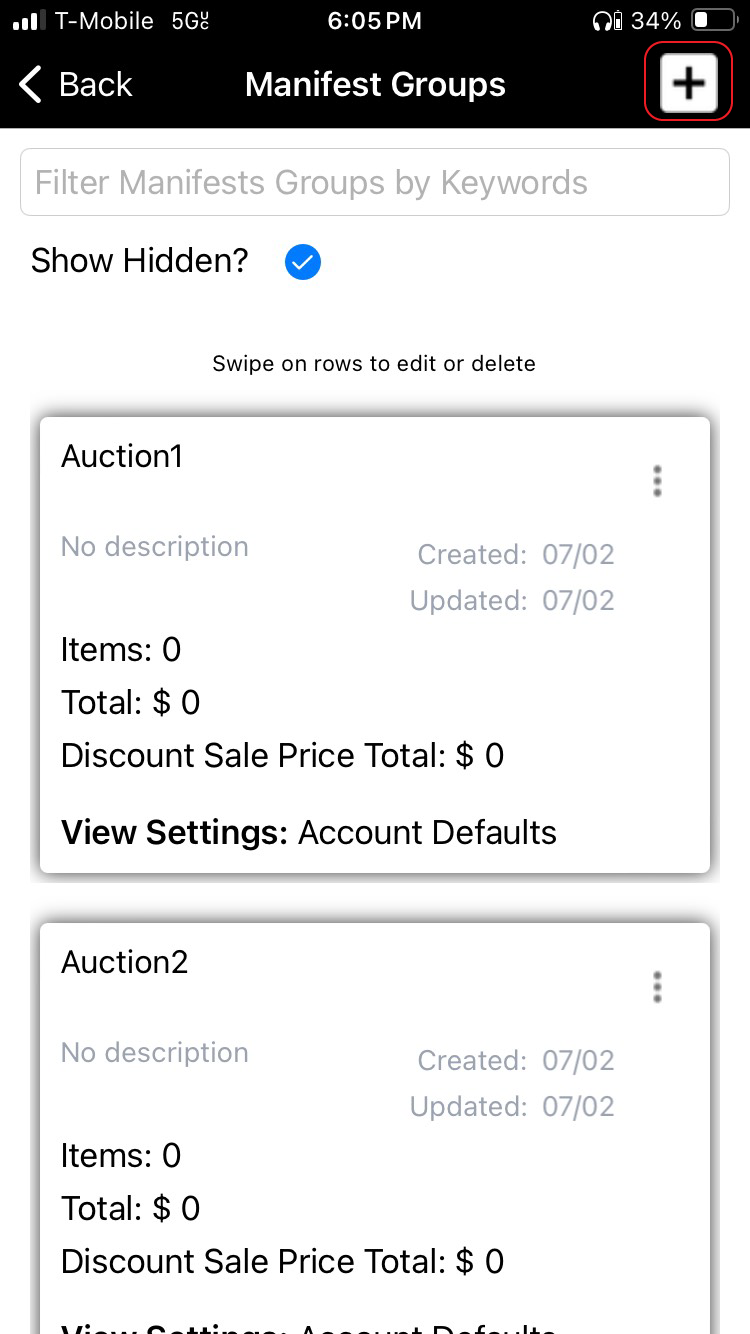Uncheck the Show Hidden checkbox
Screen dimensions: 750x1334
[x=302, y=262]
